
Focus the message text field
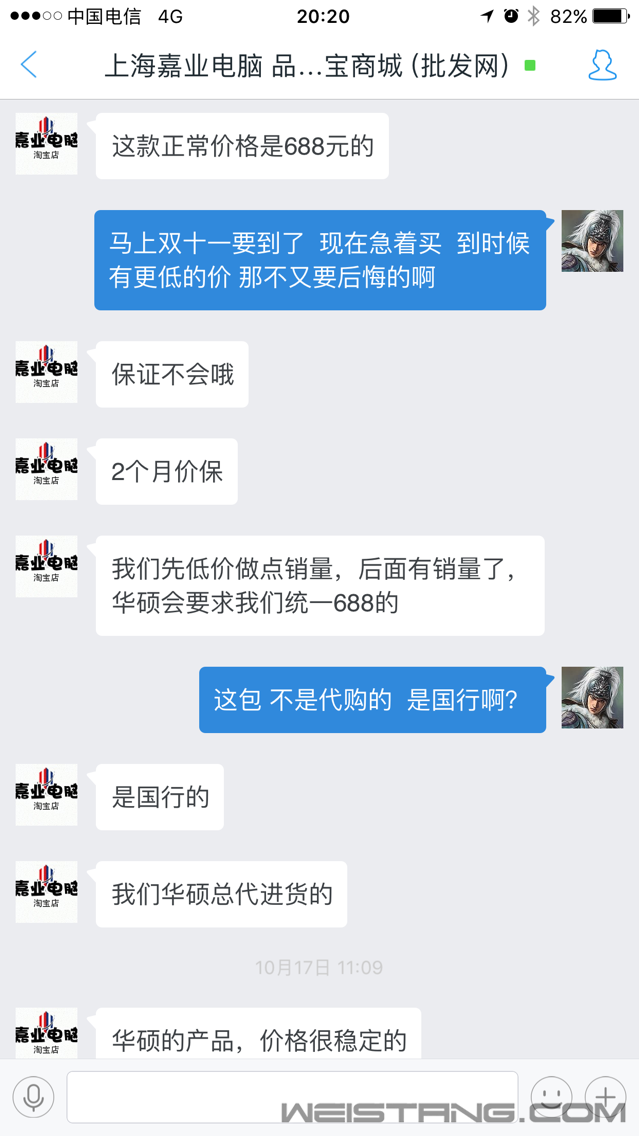(292, 1097)
